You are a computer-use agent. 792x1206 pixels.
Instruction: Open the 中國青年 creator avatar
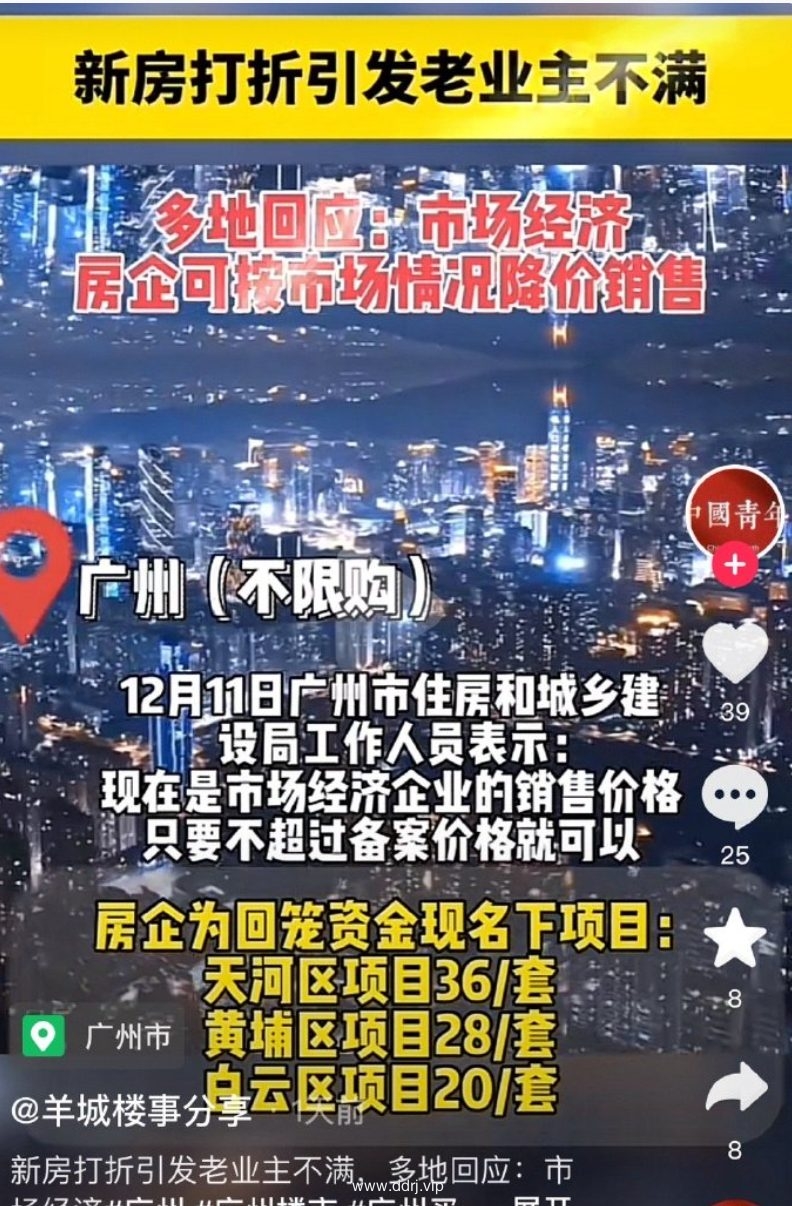click(x=736, y=512)
